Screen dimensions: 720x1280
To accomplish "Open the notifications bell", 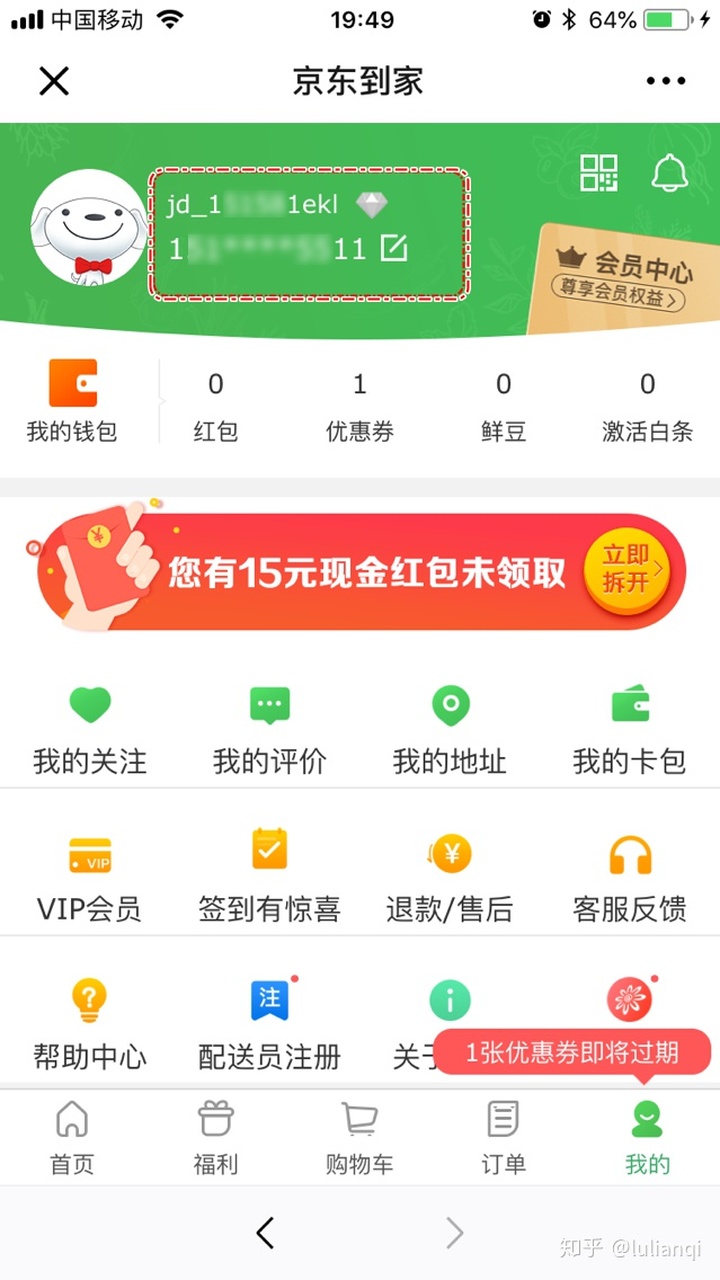I will (x=670, y=173).
